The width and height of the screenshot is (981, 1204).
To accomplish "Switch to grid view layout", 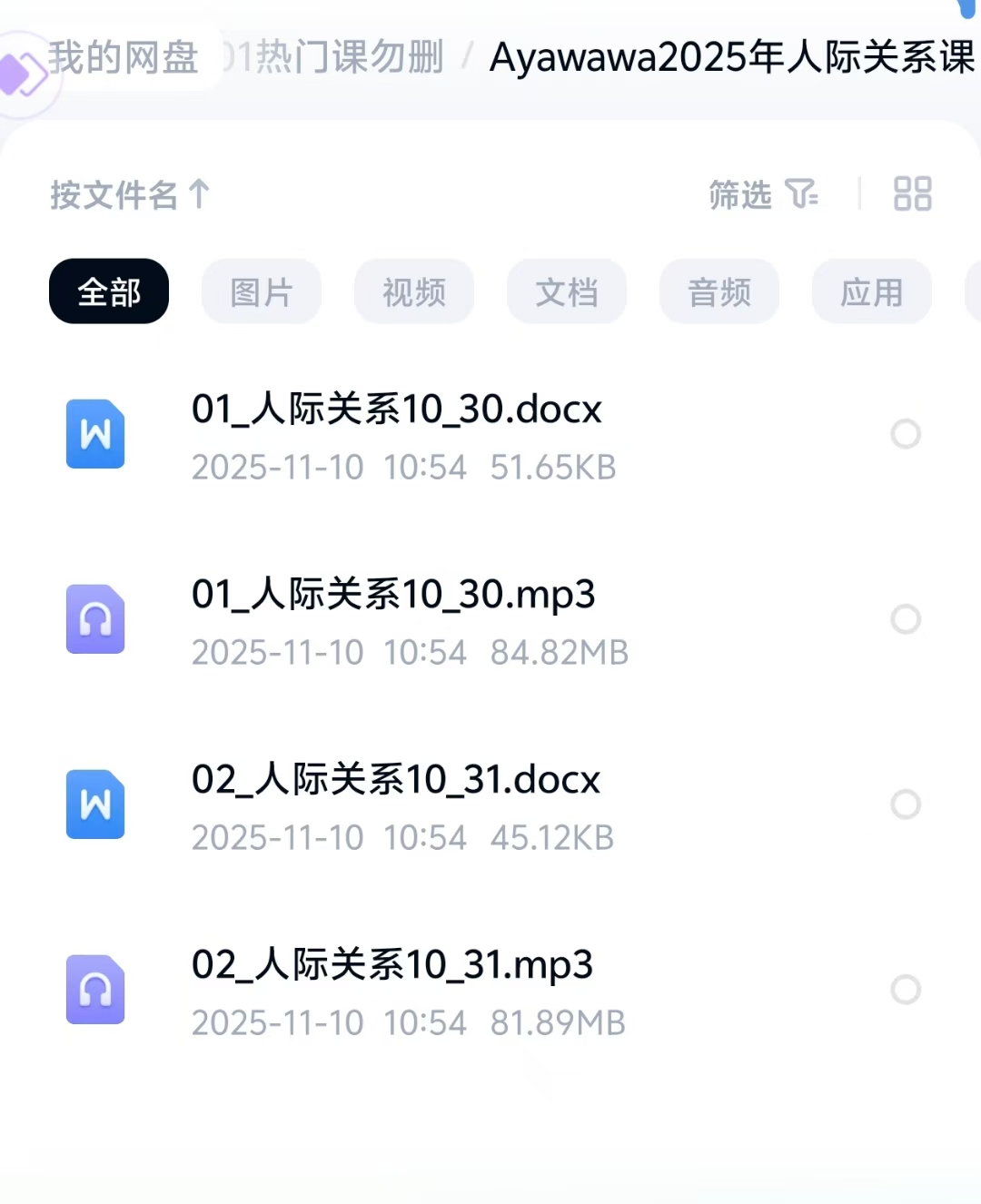I will tap(912, 193).
